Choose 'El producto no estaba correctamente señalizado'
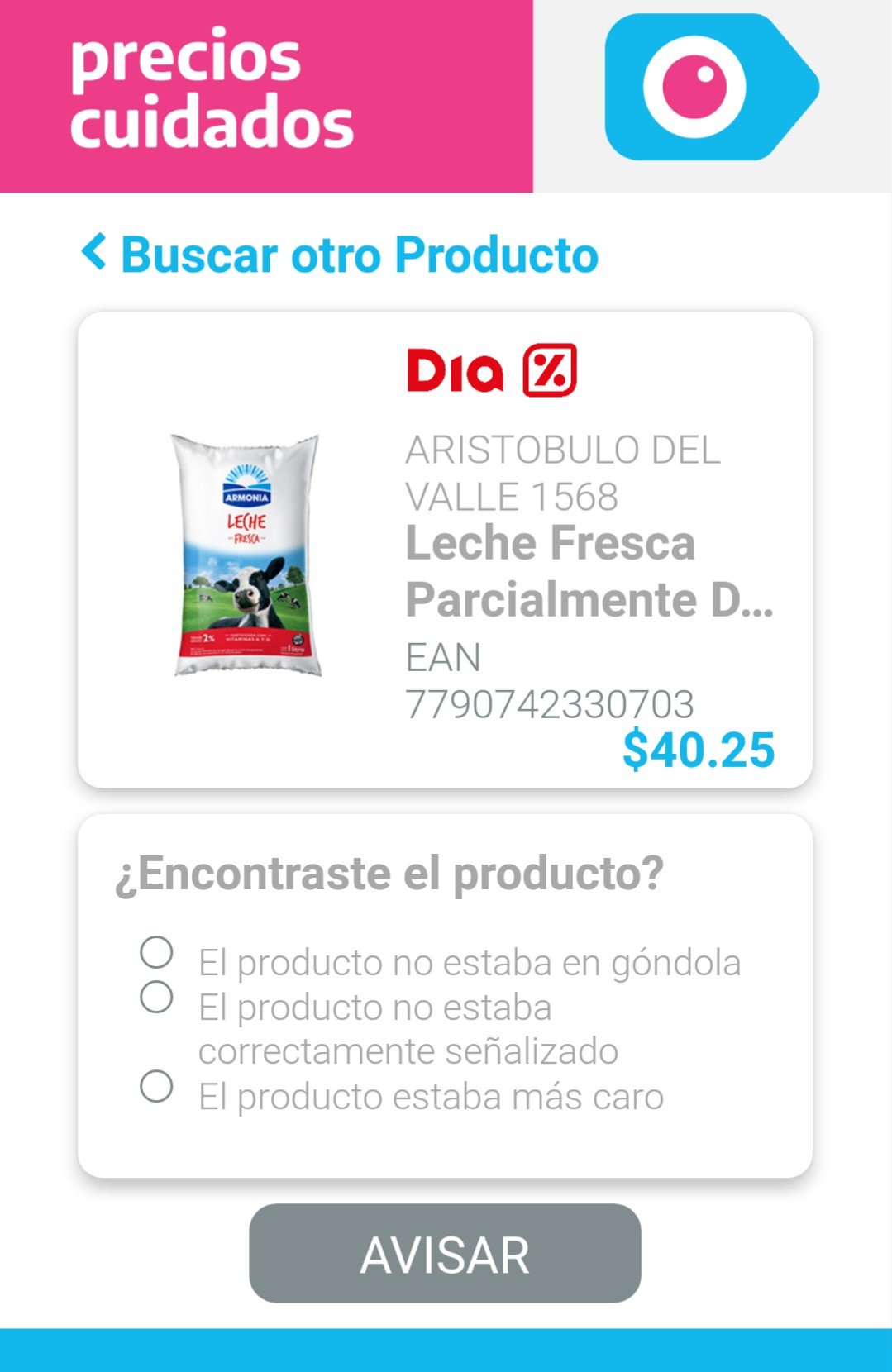The image size is (892, 1372). tap(156, 997)
